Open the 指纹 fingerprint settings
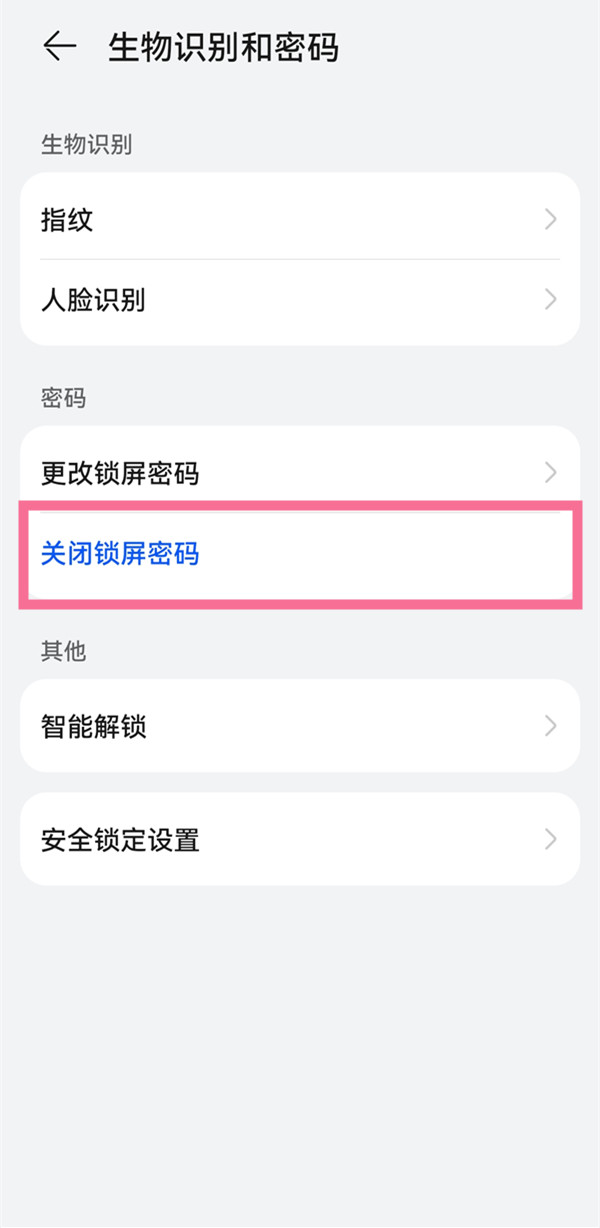Image resolution: width=600 pixels, height=1228 pixels. 300,219
